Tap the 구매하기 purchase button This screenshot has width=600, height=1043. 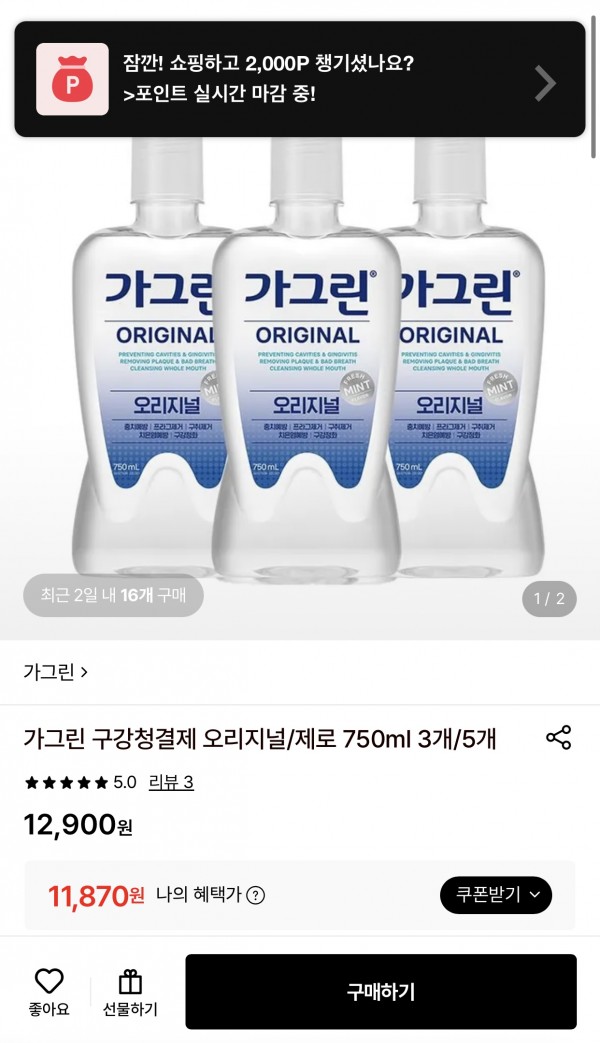pos(380,992)
